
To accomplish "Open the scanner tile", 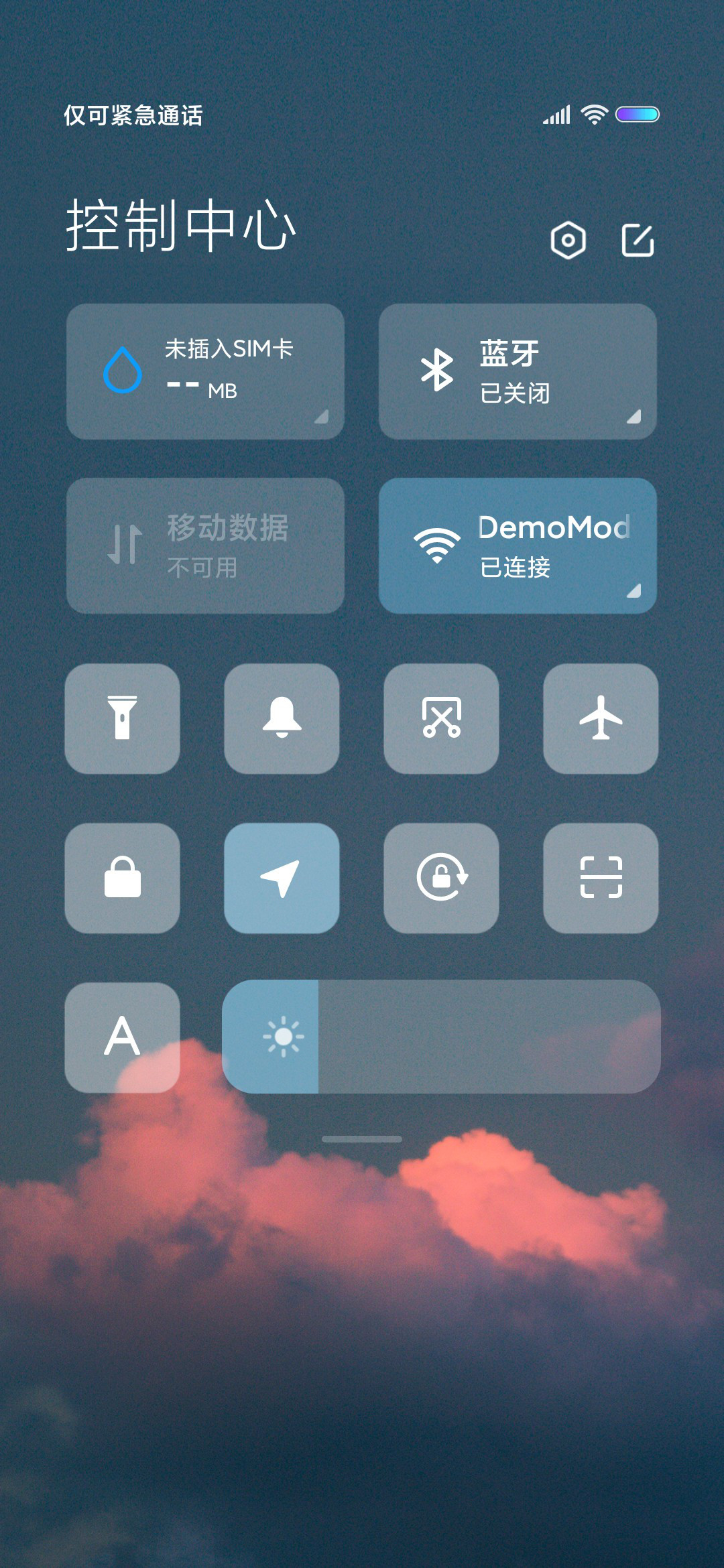I will (601, 878).
